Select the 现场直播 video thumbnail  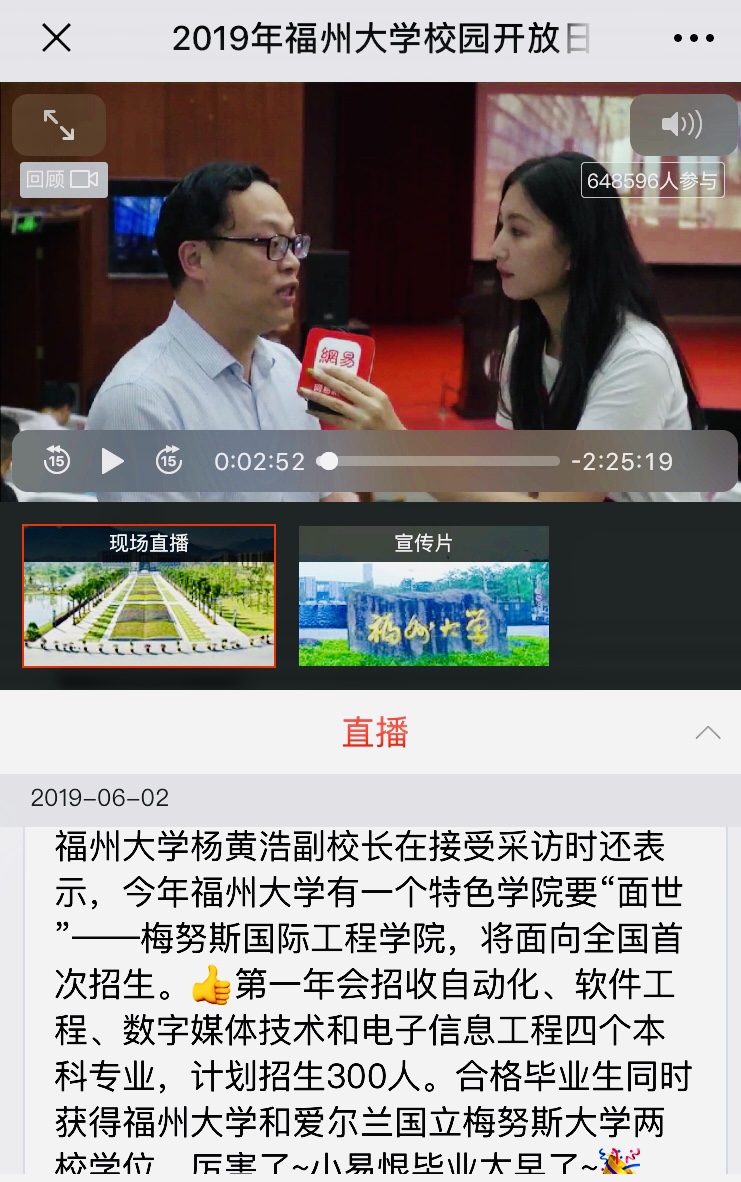pos(149,596)
